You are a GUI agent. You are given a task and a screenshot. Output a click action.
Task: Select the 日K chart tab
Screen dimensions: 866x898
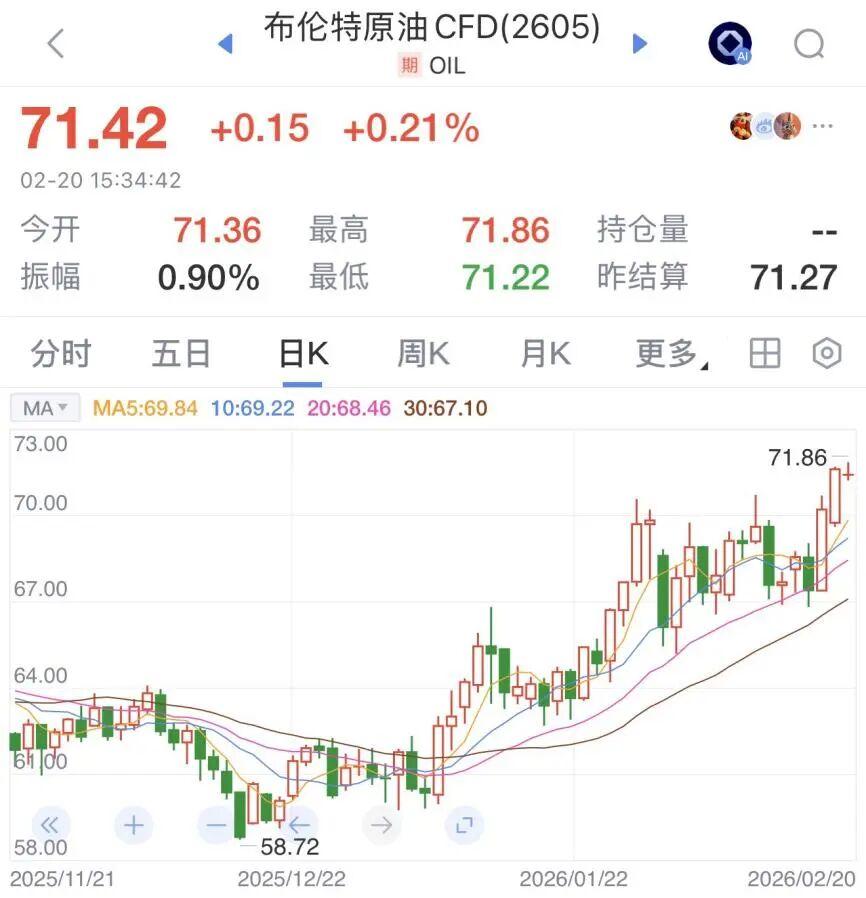point(303,353)
